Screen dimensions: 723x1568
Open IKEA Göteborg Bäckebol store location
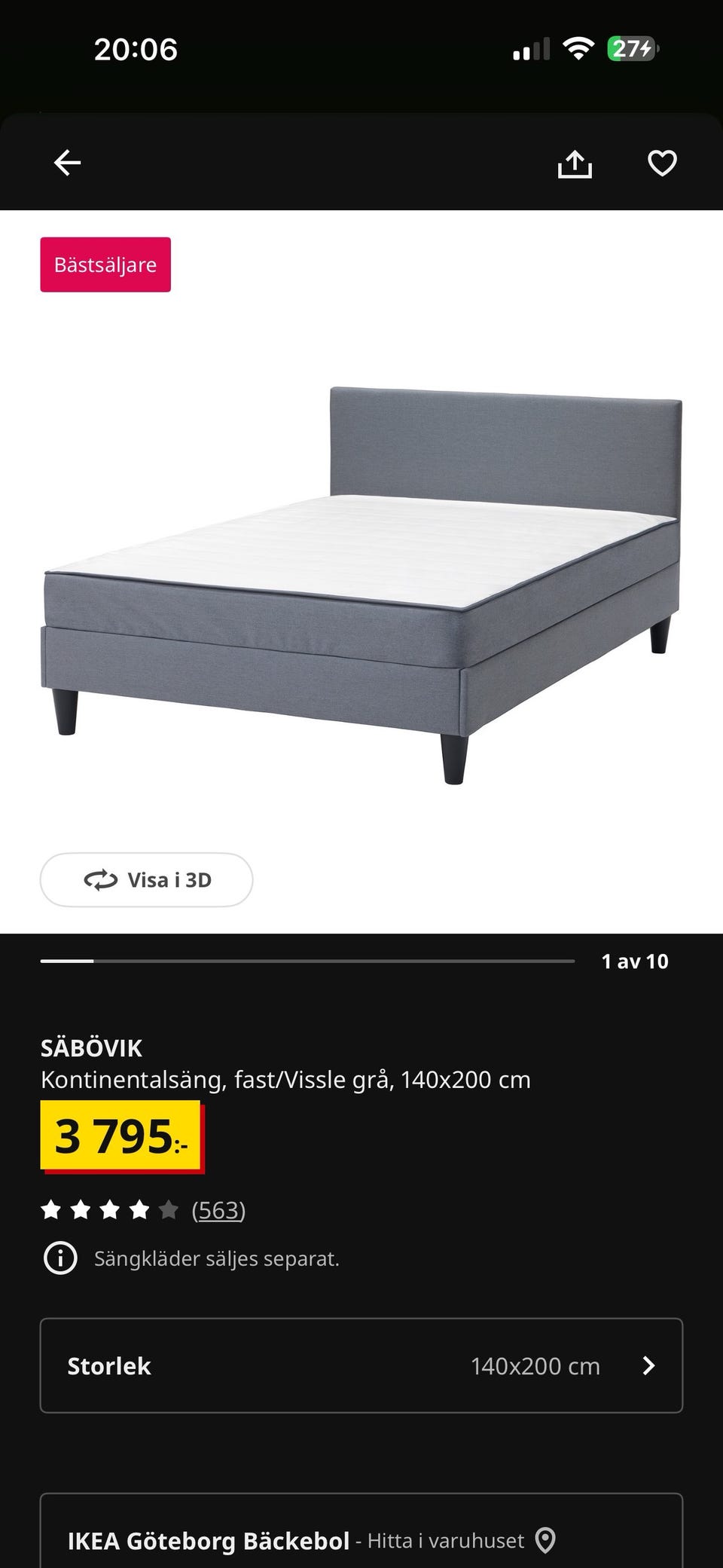click(x=312, y=1540)
